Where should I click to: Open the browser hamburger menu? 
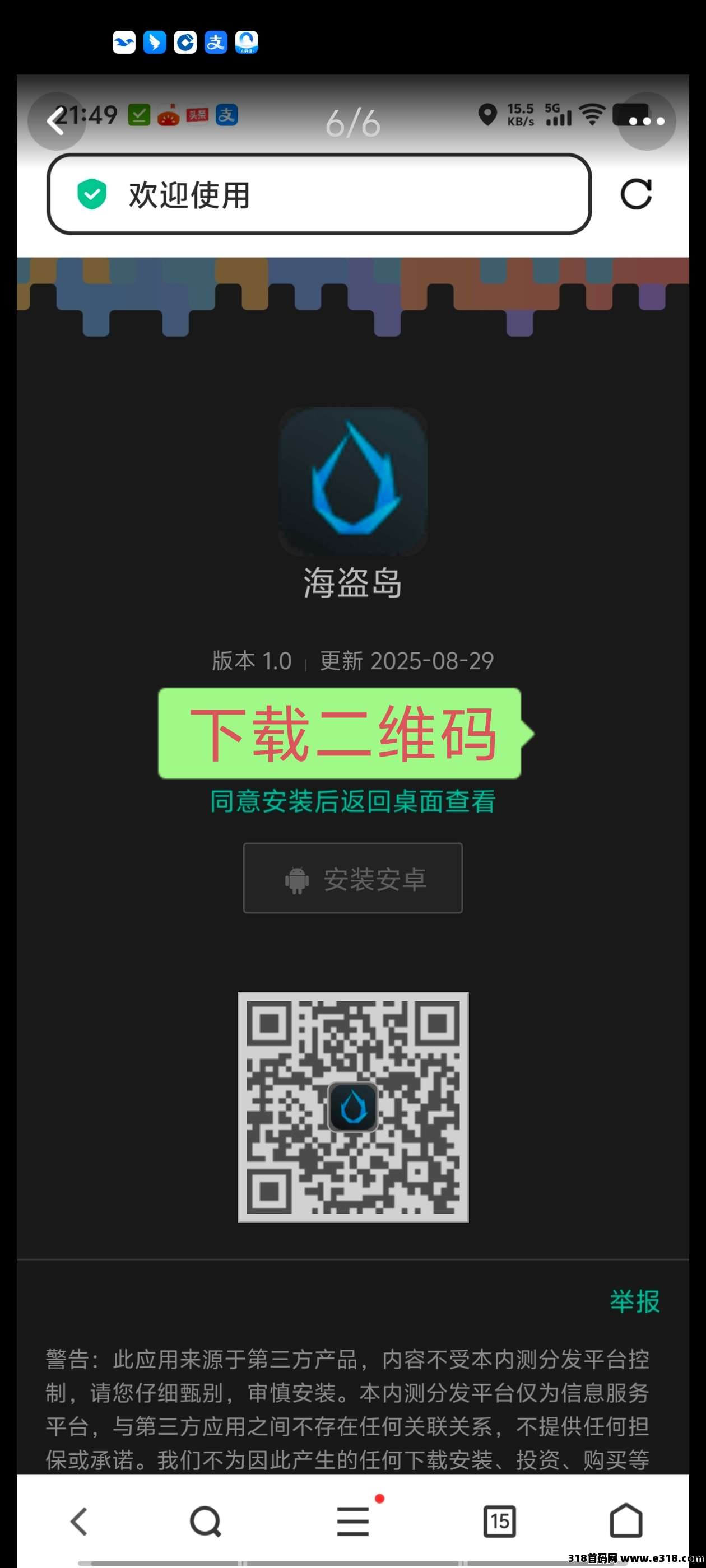point(352,1521)
